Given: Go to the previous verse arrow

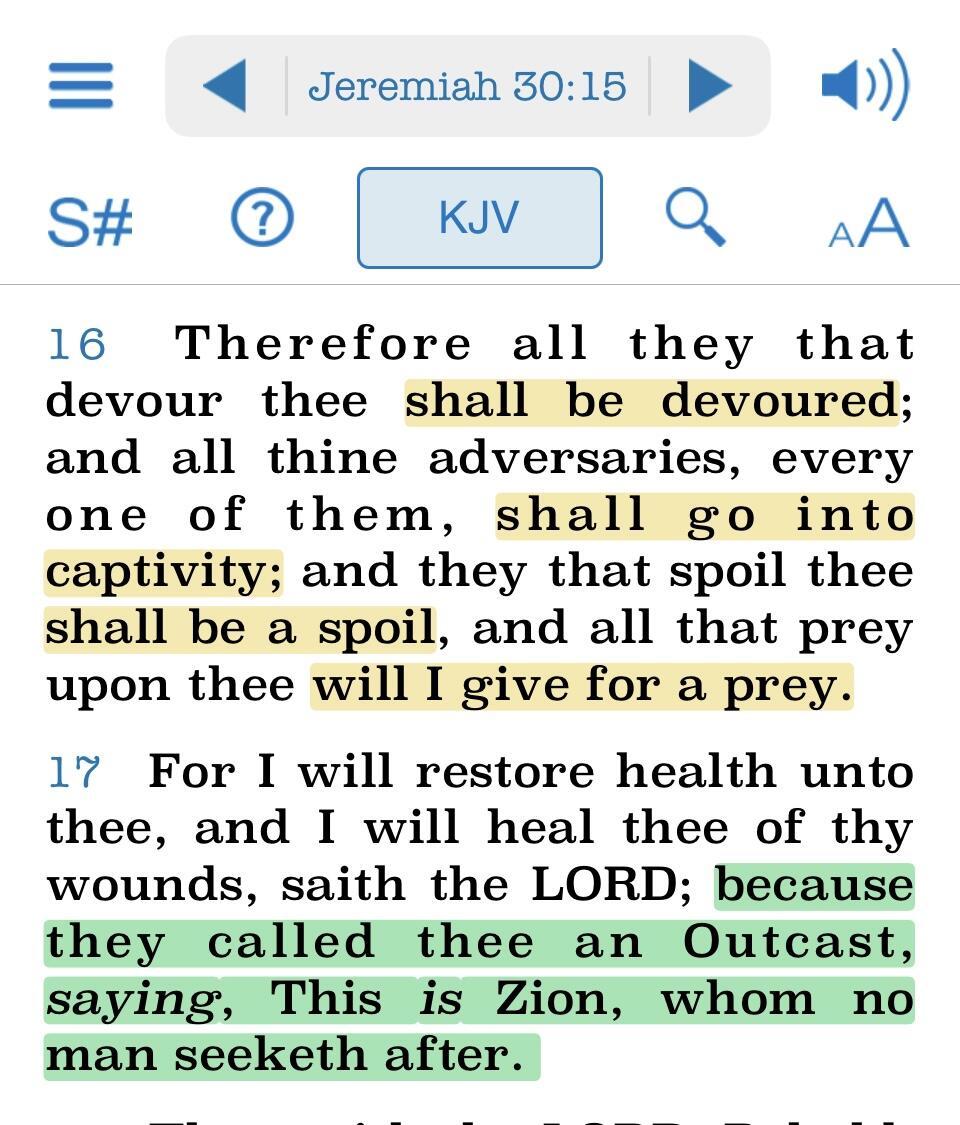Looking at the screenshot, I should [224, 86].
